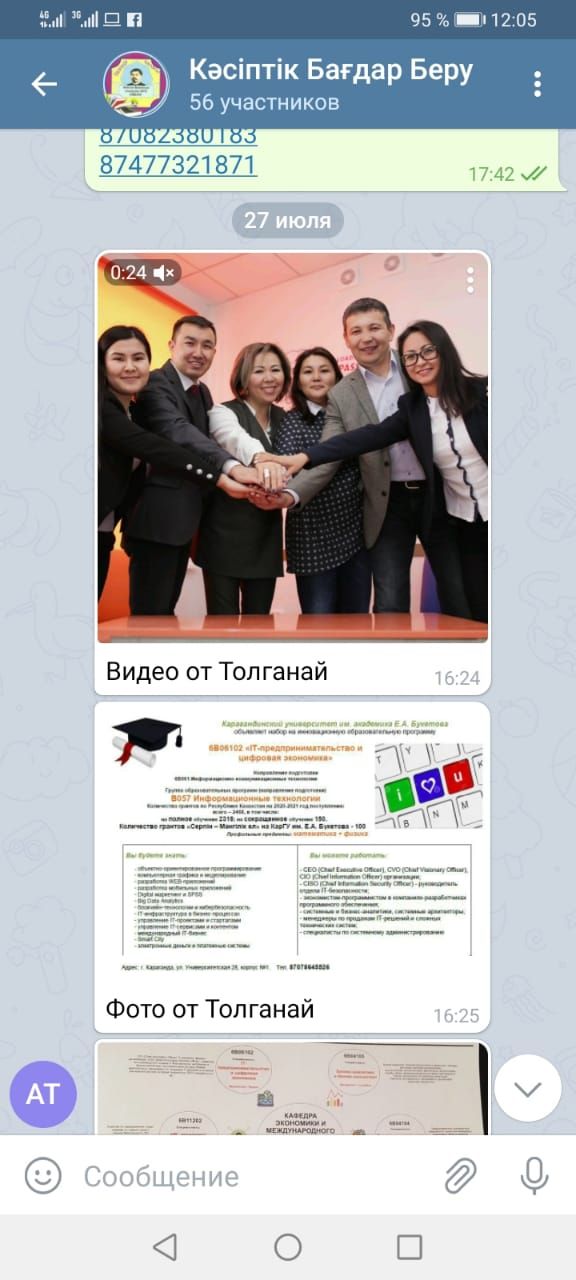Call the phone number 87082380183

[x=178, y=134]
